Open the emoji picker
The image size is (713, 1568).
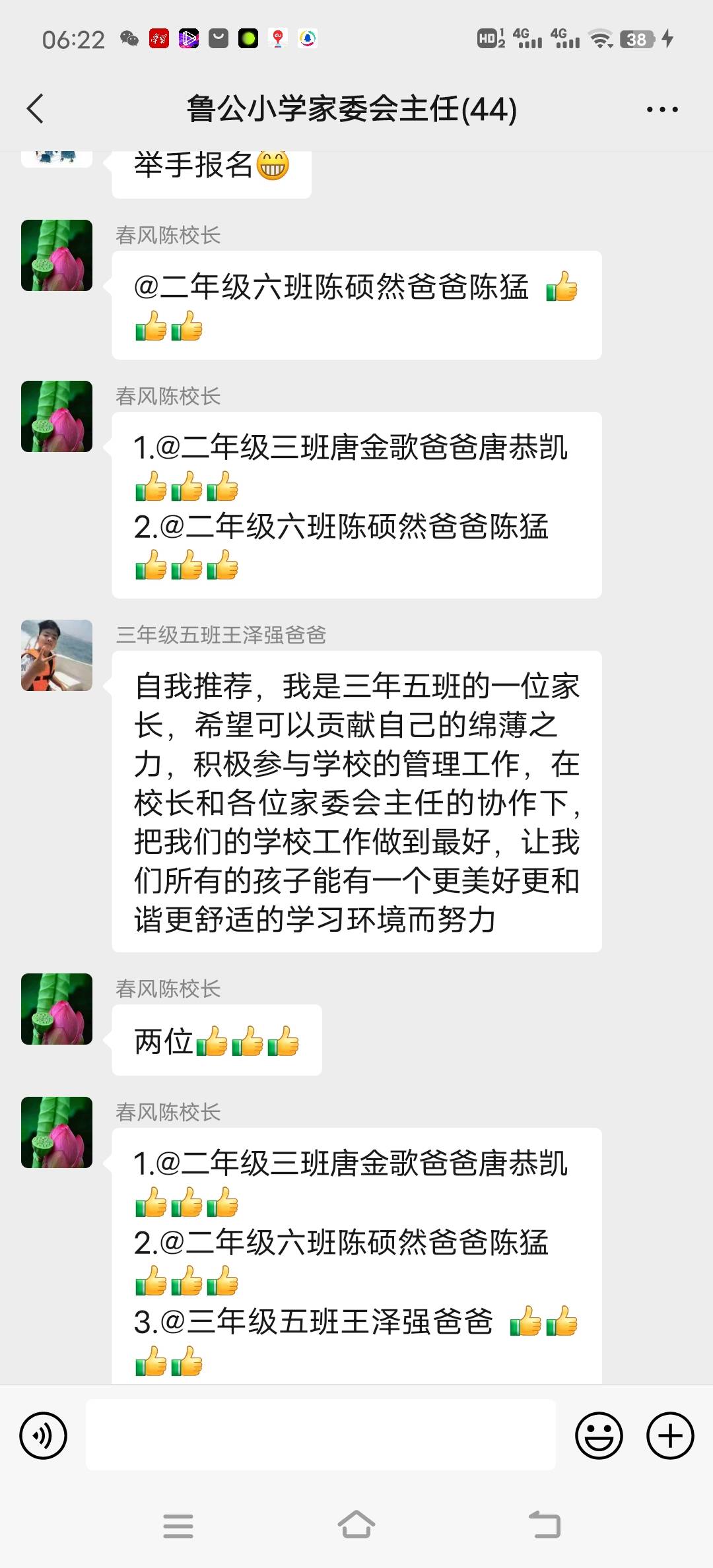click(598, 1434)
